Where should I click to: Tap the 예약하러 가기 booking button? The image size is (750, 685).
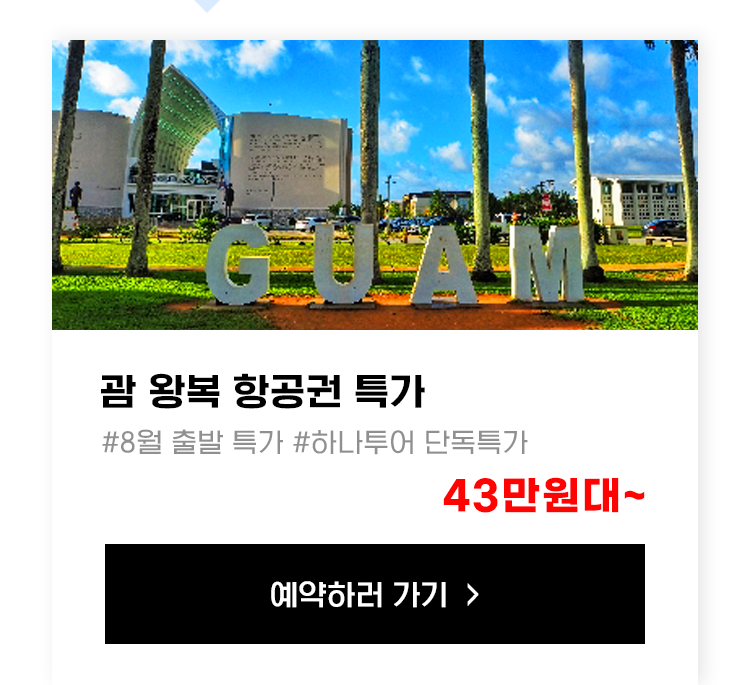[375, 594]
